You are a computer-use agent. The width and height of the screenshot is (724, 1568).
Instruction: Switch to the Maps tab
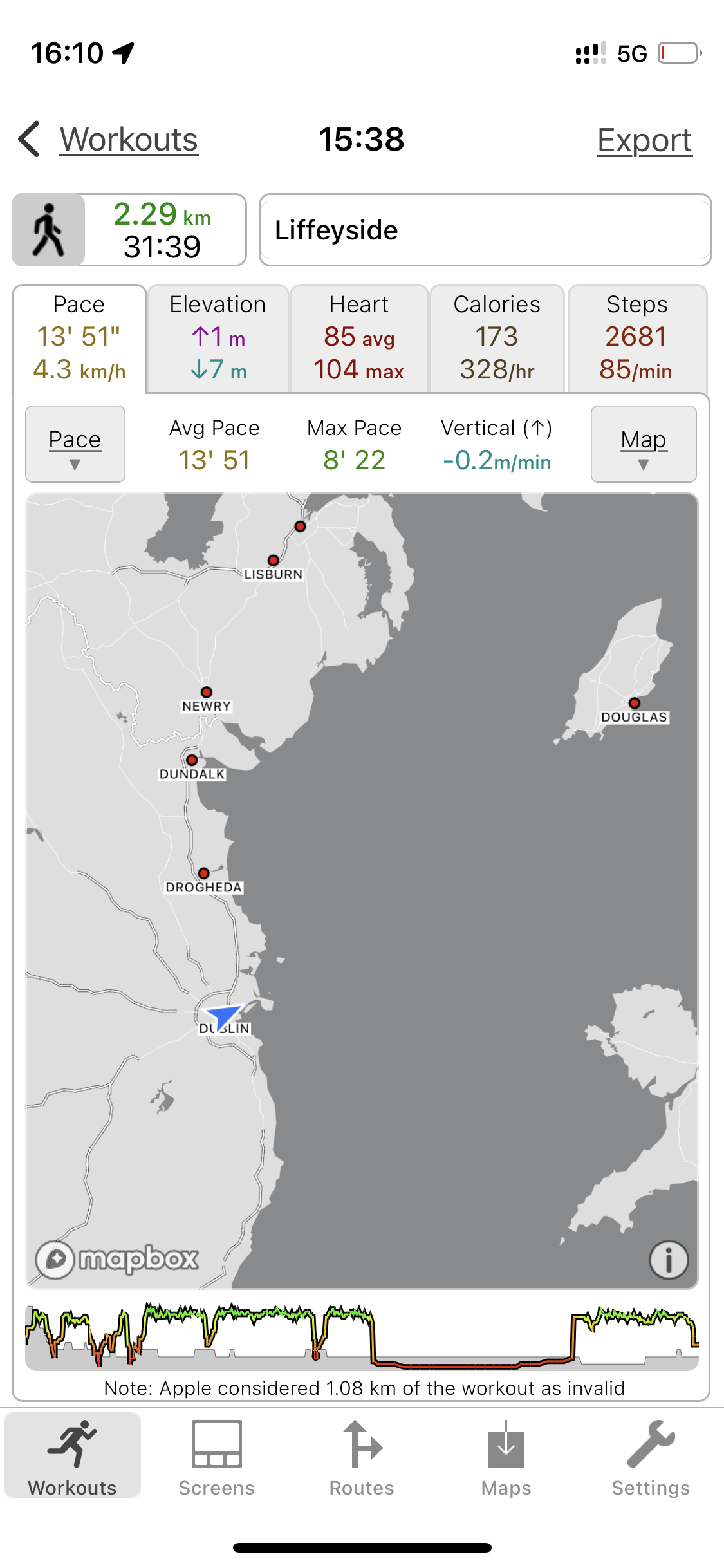[x=506, y=1458]
